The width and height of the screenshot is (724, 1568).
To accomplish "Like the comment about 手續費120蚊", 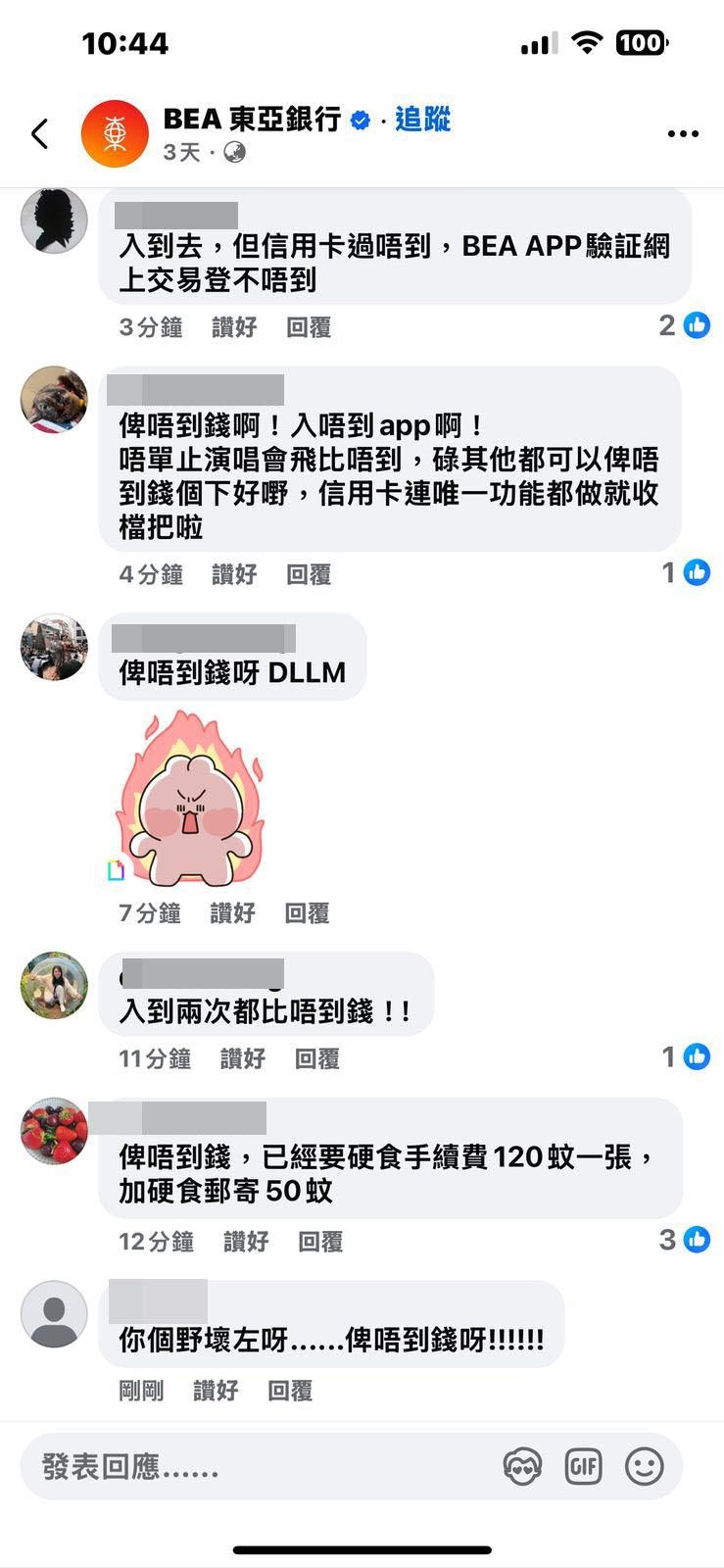I will (246, 1242).
